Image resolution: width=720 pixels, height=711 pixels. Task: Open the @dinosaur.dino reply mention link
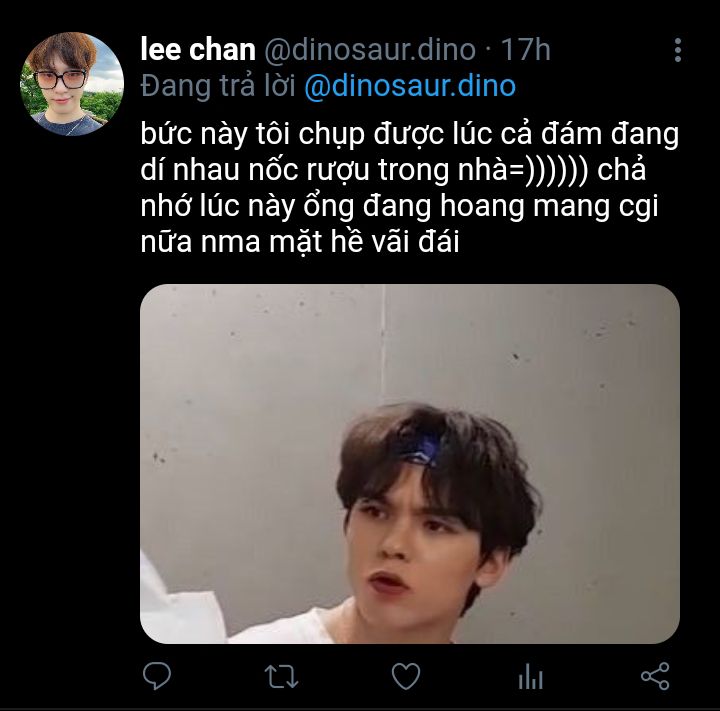(x=409, y=86)
